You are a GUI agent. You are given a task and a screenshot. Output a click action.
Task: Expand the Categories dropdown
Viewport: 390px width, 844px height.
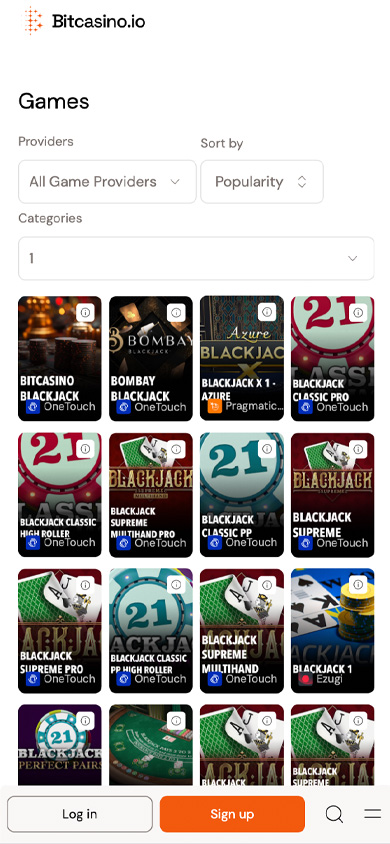tap(196, 258)
